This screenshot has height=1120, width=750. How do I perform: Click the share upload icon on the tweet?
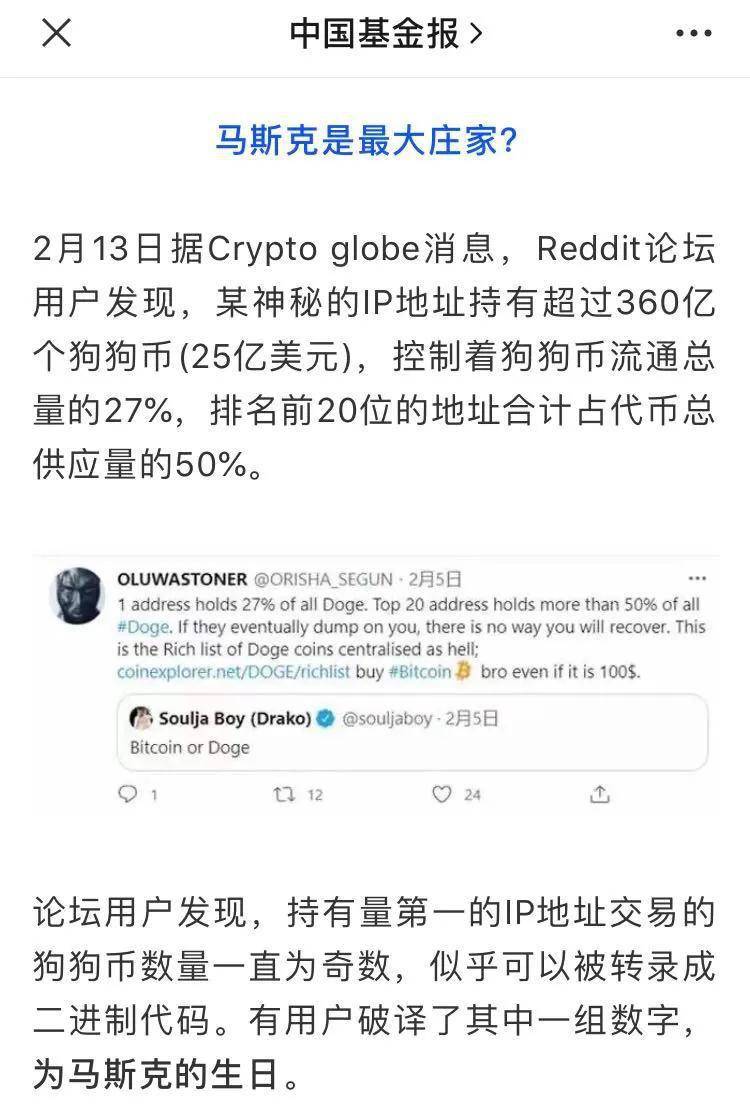pyautogui.click(x=600, y=794)
